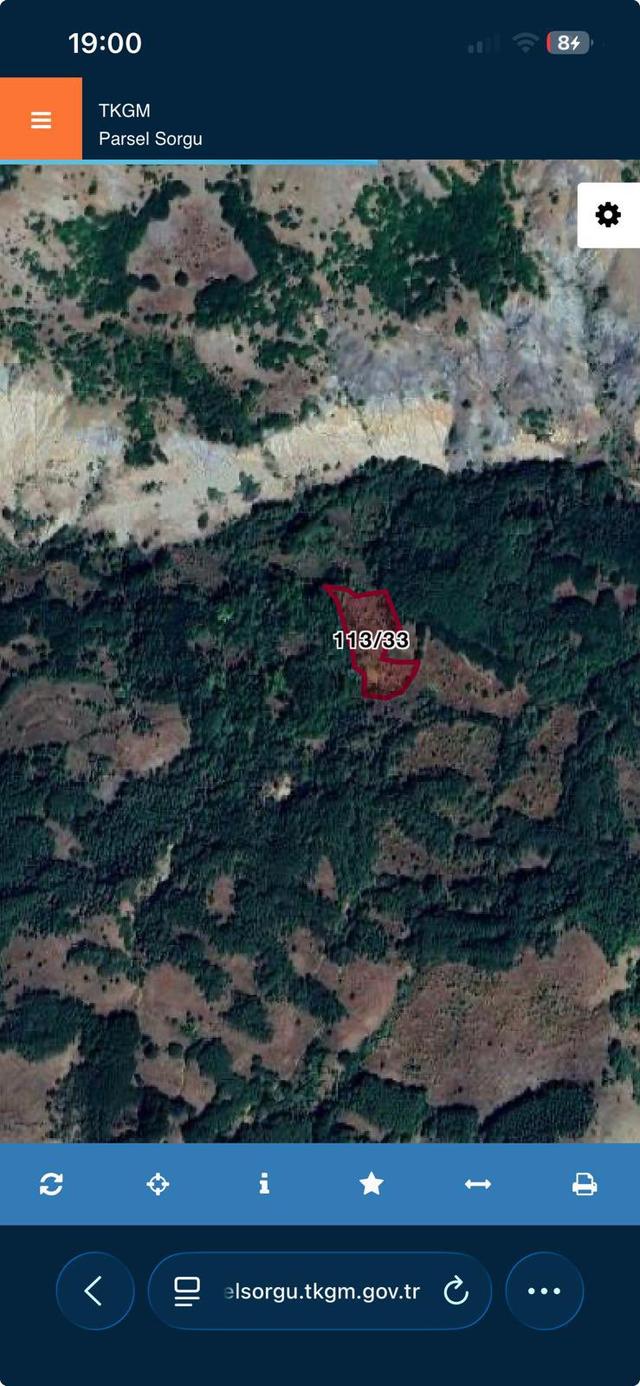This screenshot has height=1386, width=640.
Task: Open the measure distance arrow tool
Action: tap(478, 1184)
